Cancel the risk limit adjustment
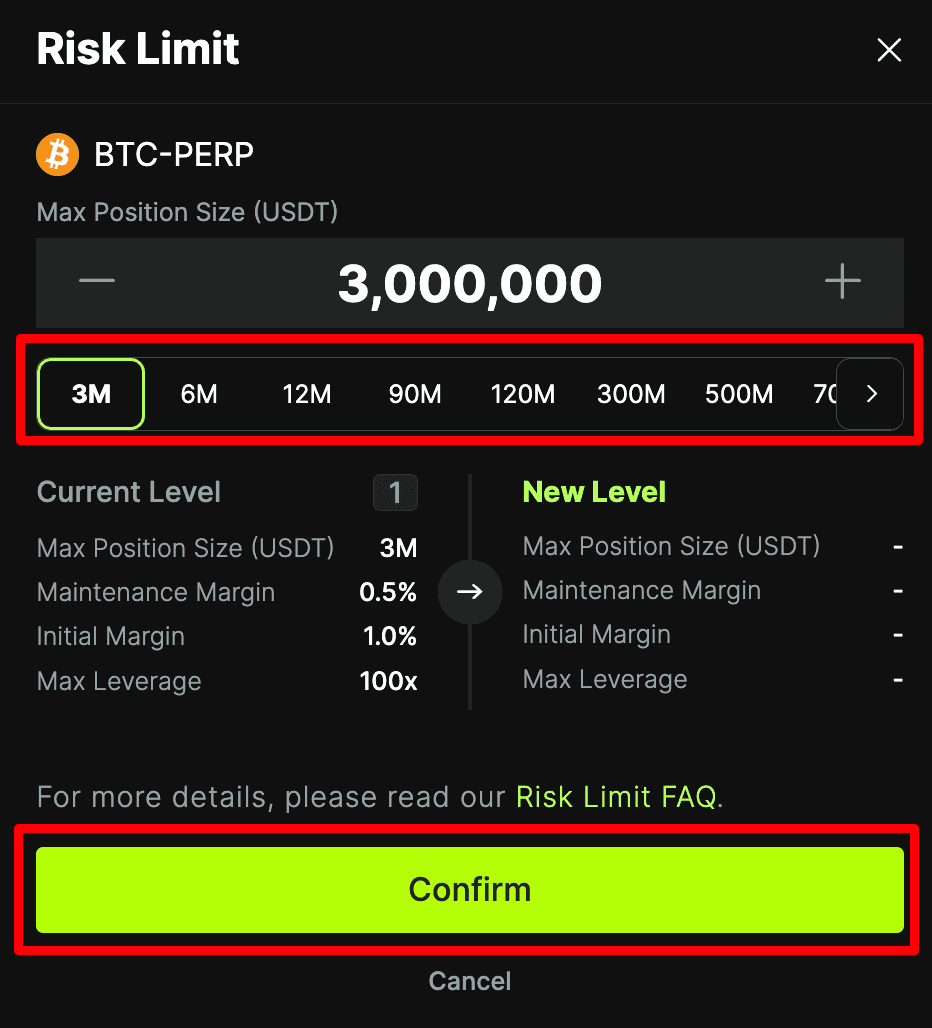Image resolution: width=932 pixels, height=1028 pixels. click(470, 981)
